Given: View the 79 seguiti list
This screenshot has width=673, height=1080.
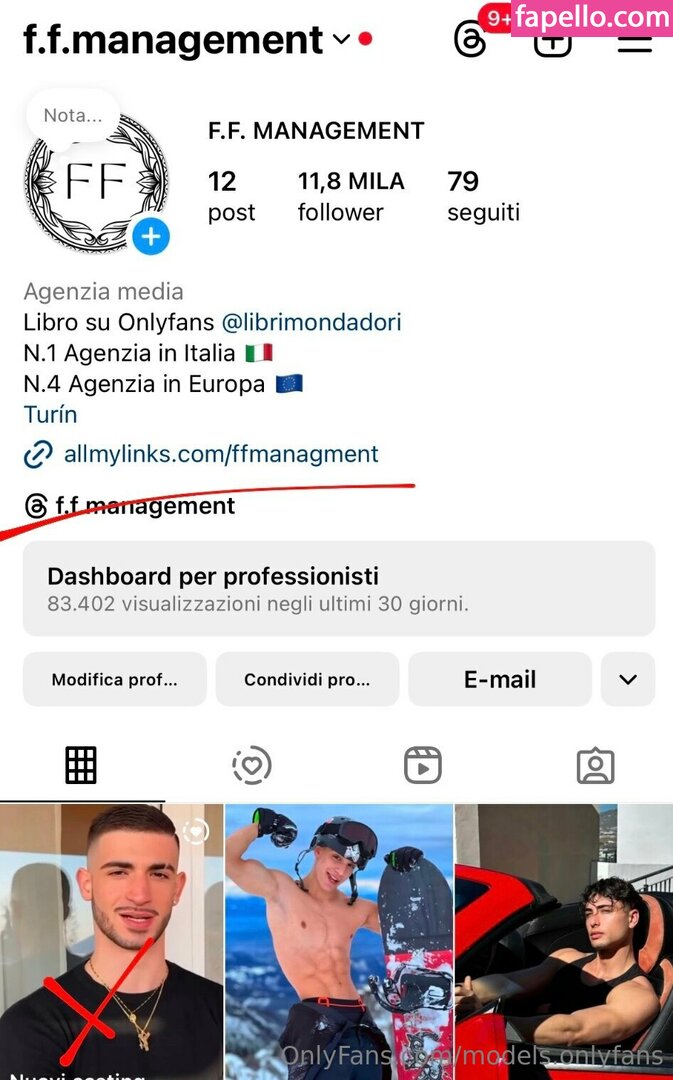Looking at the screenshot, I should [483, 196].
